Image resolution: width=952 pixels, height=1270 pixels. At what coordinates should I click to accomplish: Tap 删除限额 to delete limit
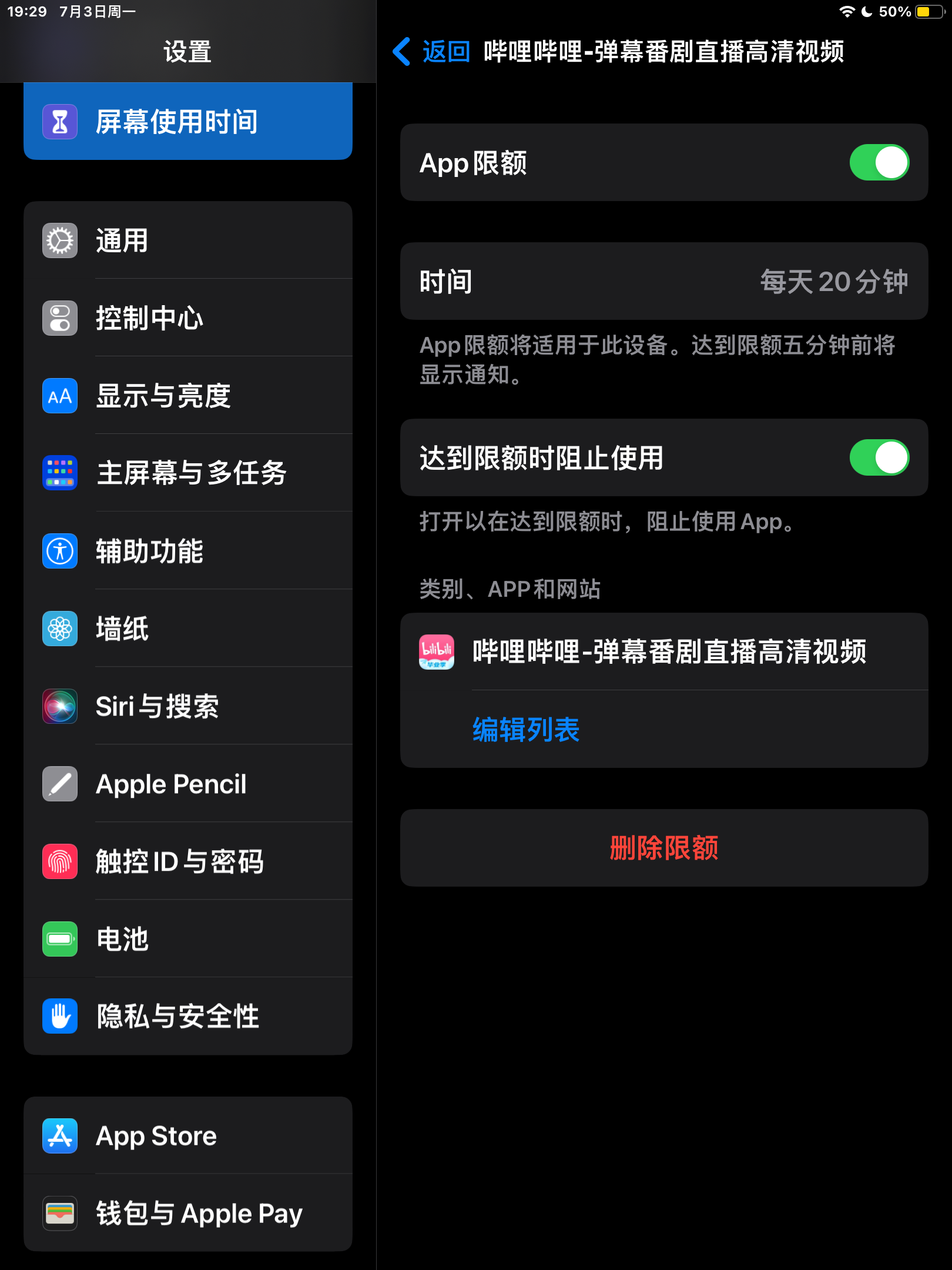pos(663,848)
